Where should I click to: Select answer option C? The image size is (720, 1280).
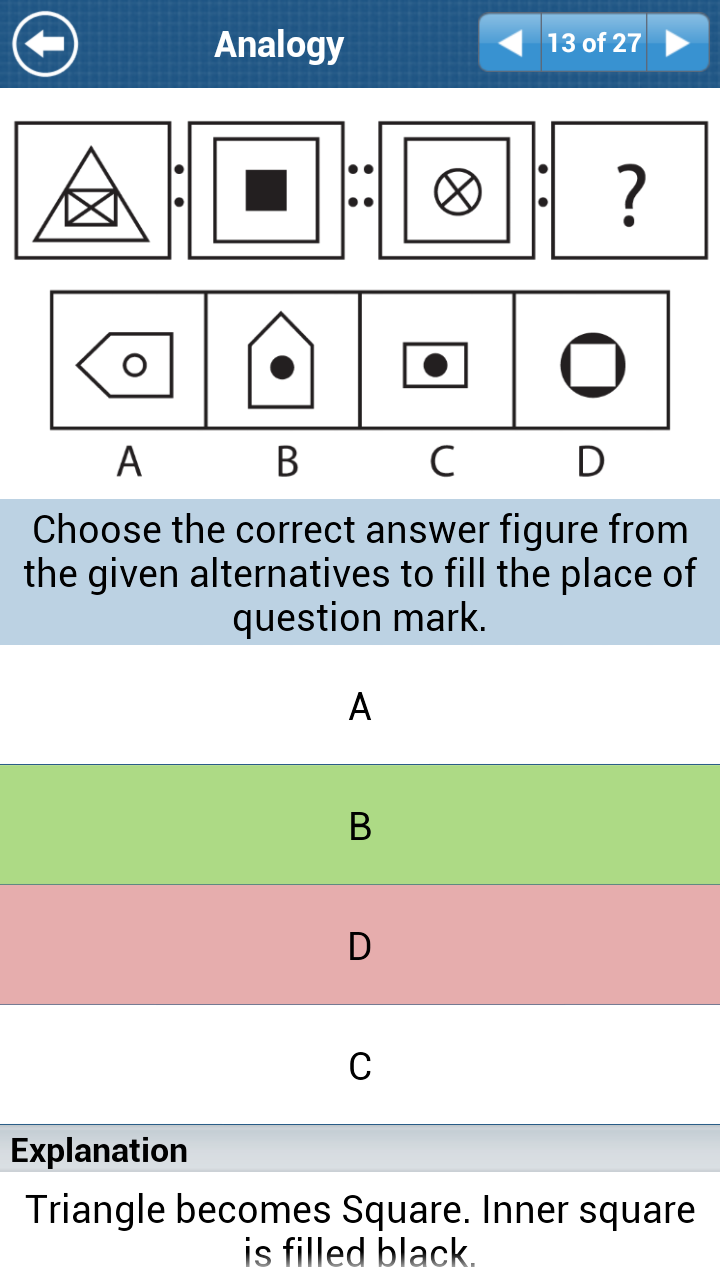pos(360,1064)
